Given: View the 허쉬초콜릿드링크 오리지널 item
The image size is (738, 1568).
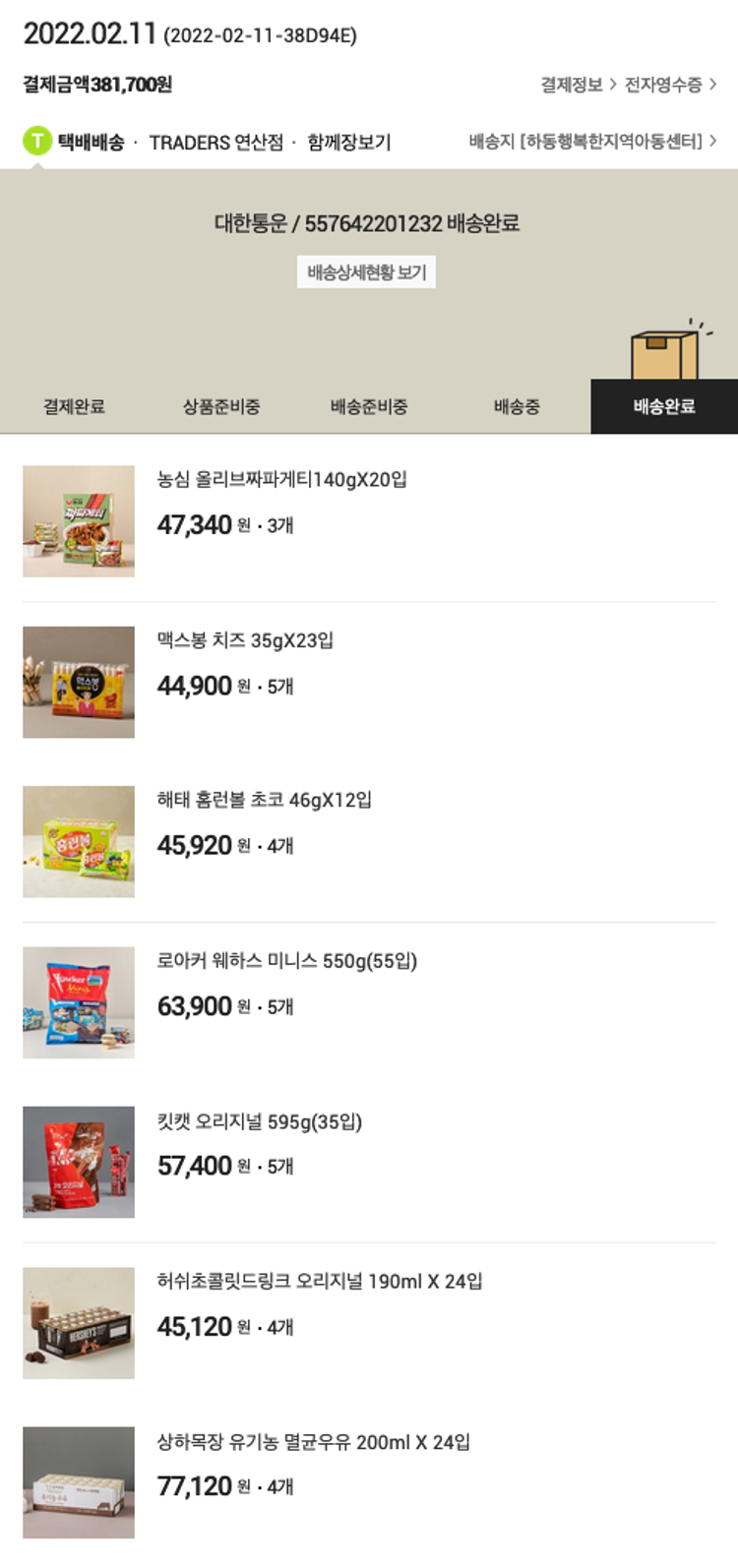Looking at the screenshot, I should coord(319,1281).
